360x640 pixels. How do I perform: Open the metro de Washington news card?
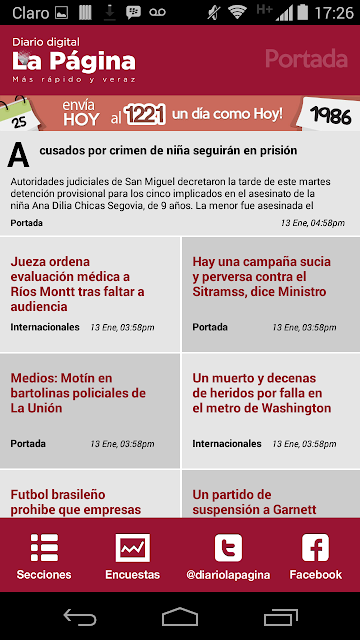pos(271,411)
